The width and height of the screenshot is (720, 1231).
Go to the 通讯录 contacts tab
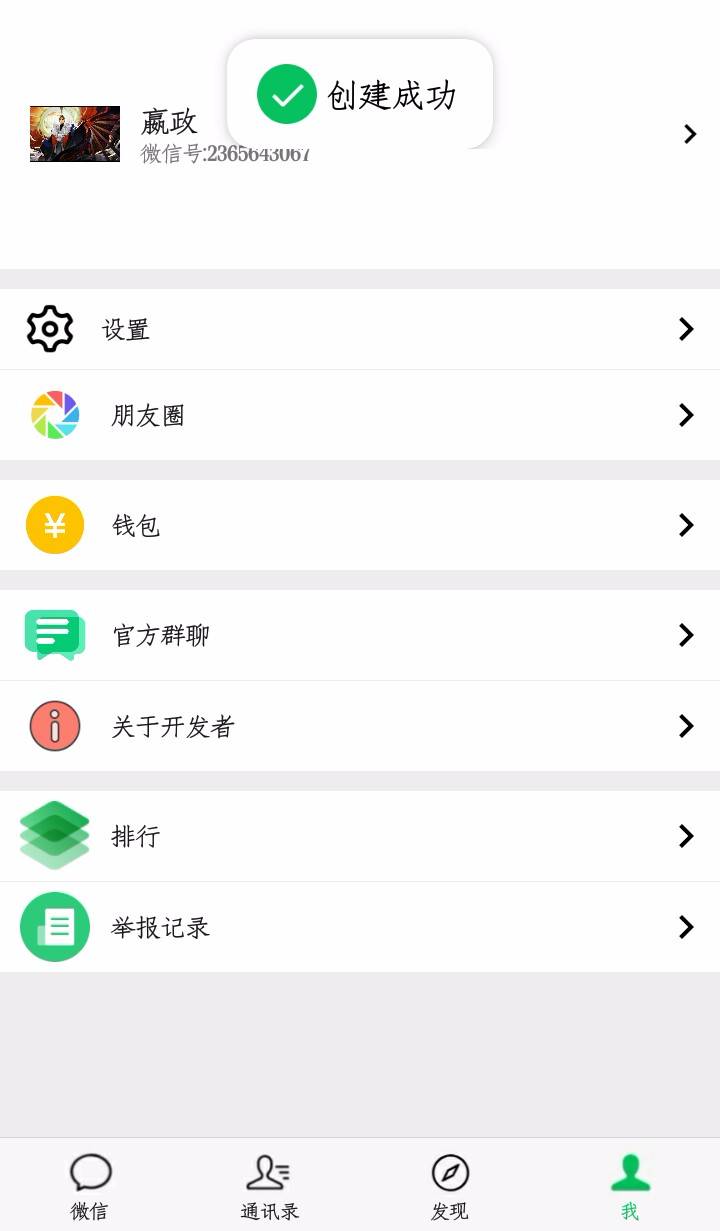tap(269, 1186)
